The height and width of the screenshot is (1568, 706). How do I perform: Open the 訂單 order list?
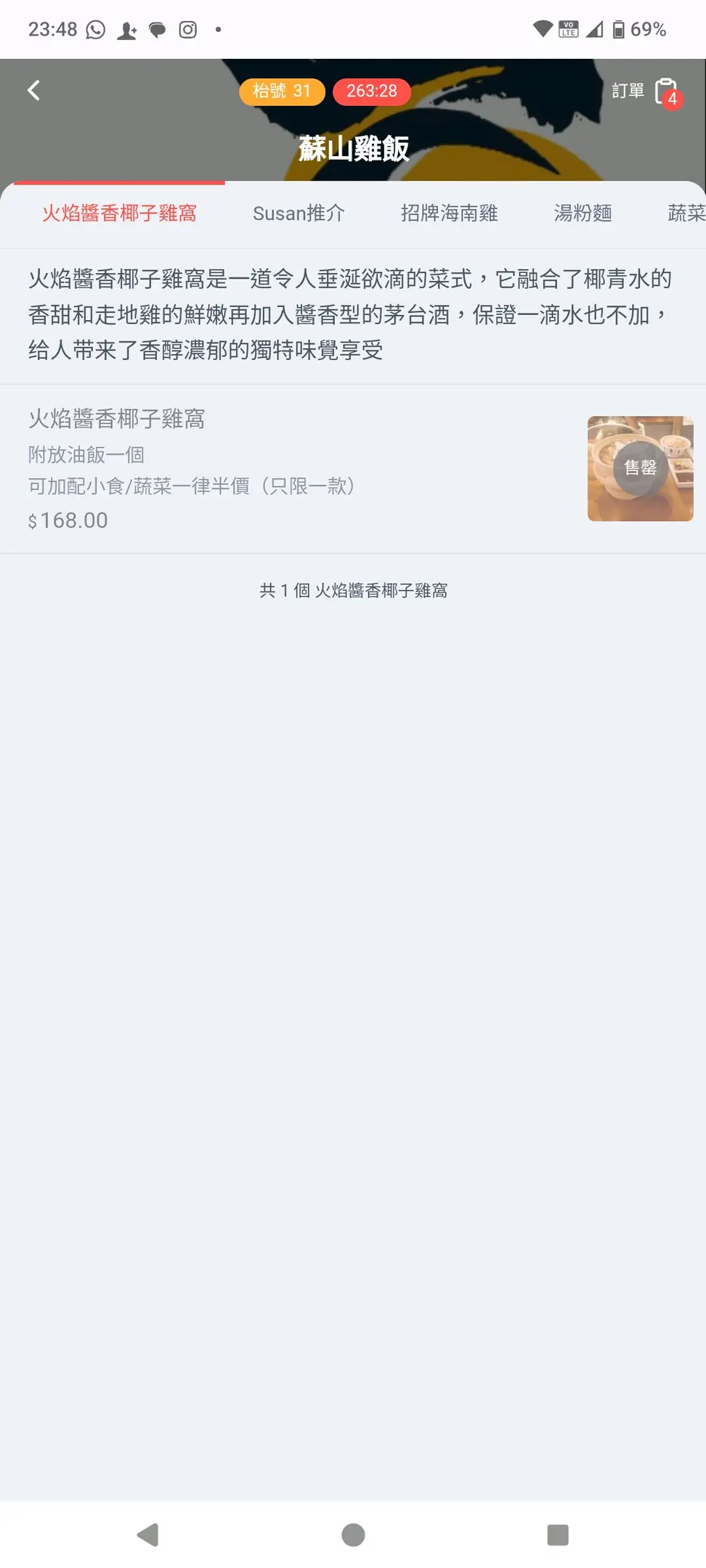[x=646, y=91]
